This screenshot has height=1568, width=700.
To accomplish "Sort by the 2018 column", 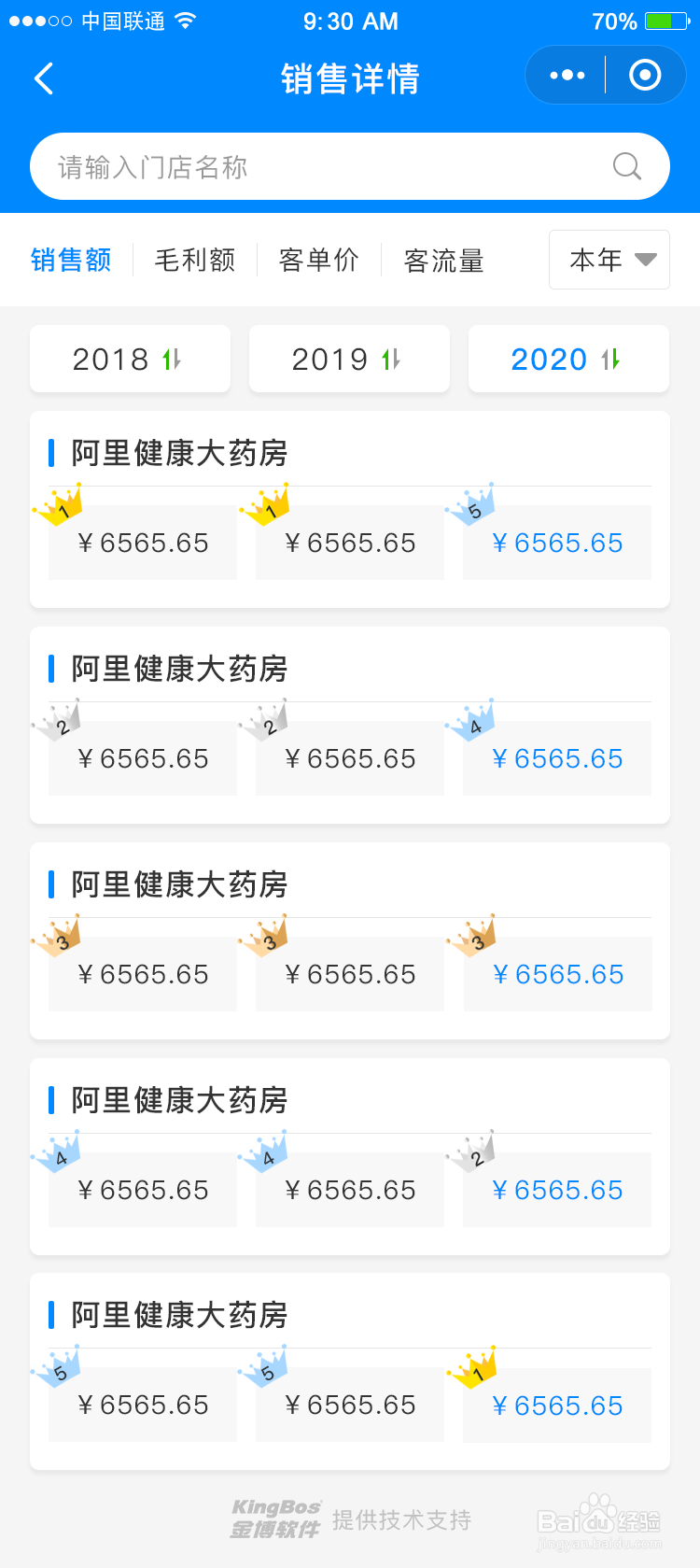I will [x=130, y=359].
